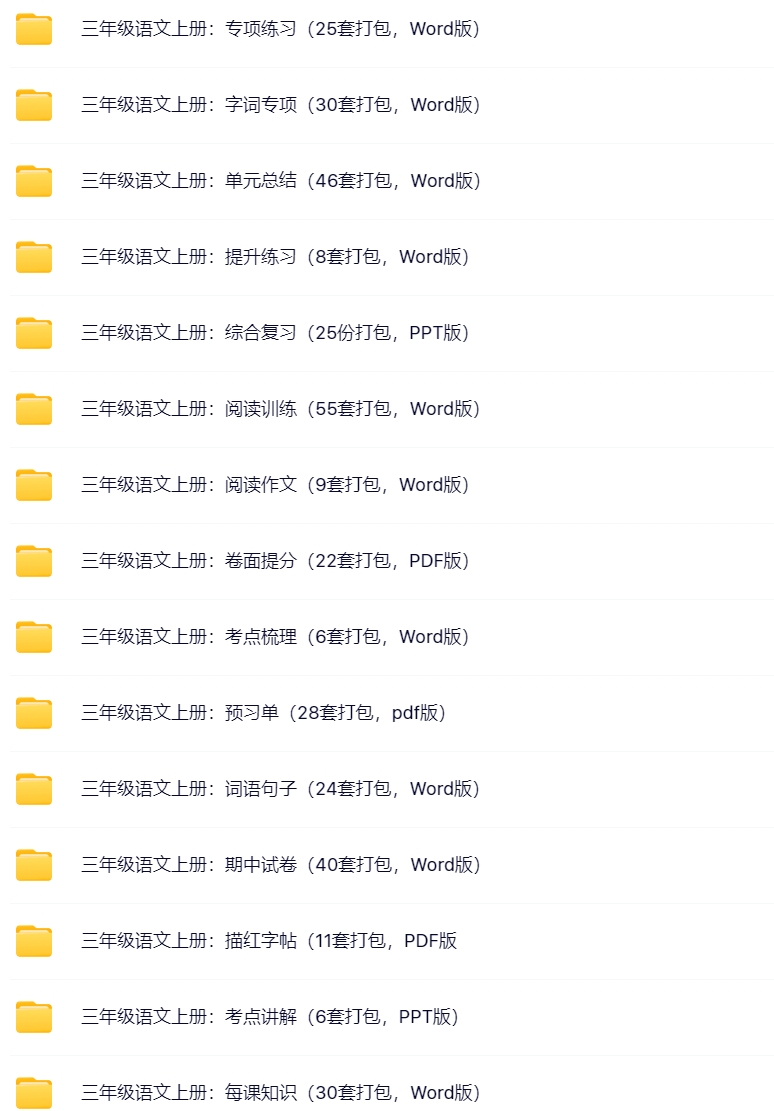Open the 考点讲解 PPT版 folder
Screen dimensions: 774x1111
pos(270,1017)
